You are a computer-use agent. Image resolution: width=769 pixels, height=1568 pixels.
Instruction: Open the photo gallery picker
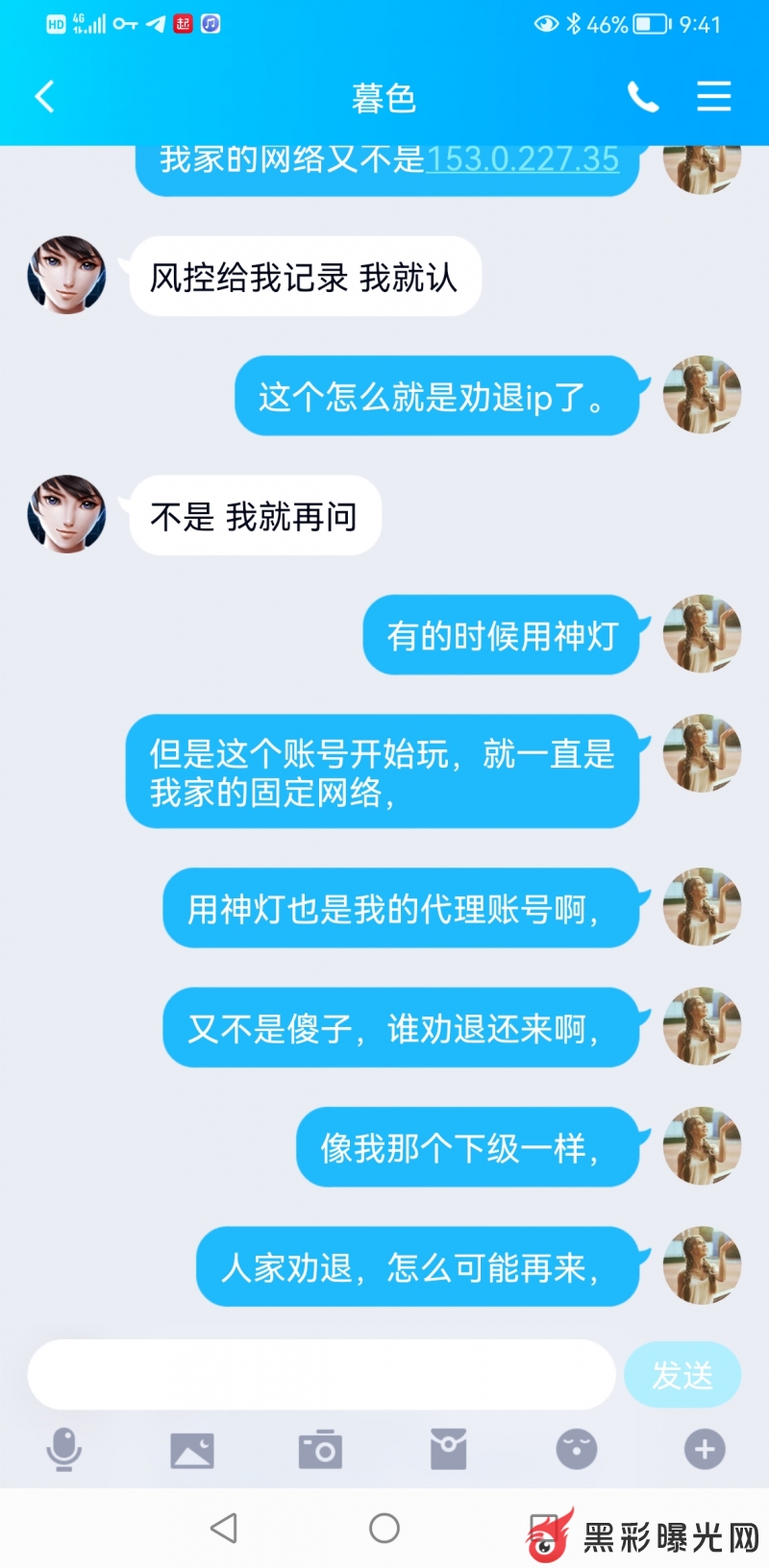[x=192, y=1449]
